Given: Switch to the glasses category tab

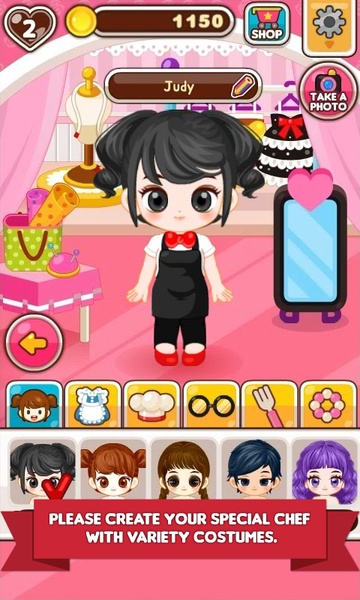Looking at the screenshot, I should click(x=211, y=404).
